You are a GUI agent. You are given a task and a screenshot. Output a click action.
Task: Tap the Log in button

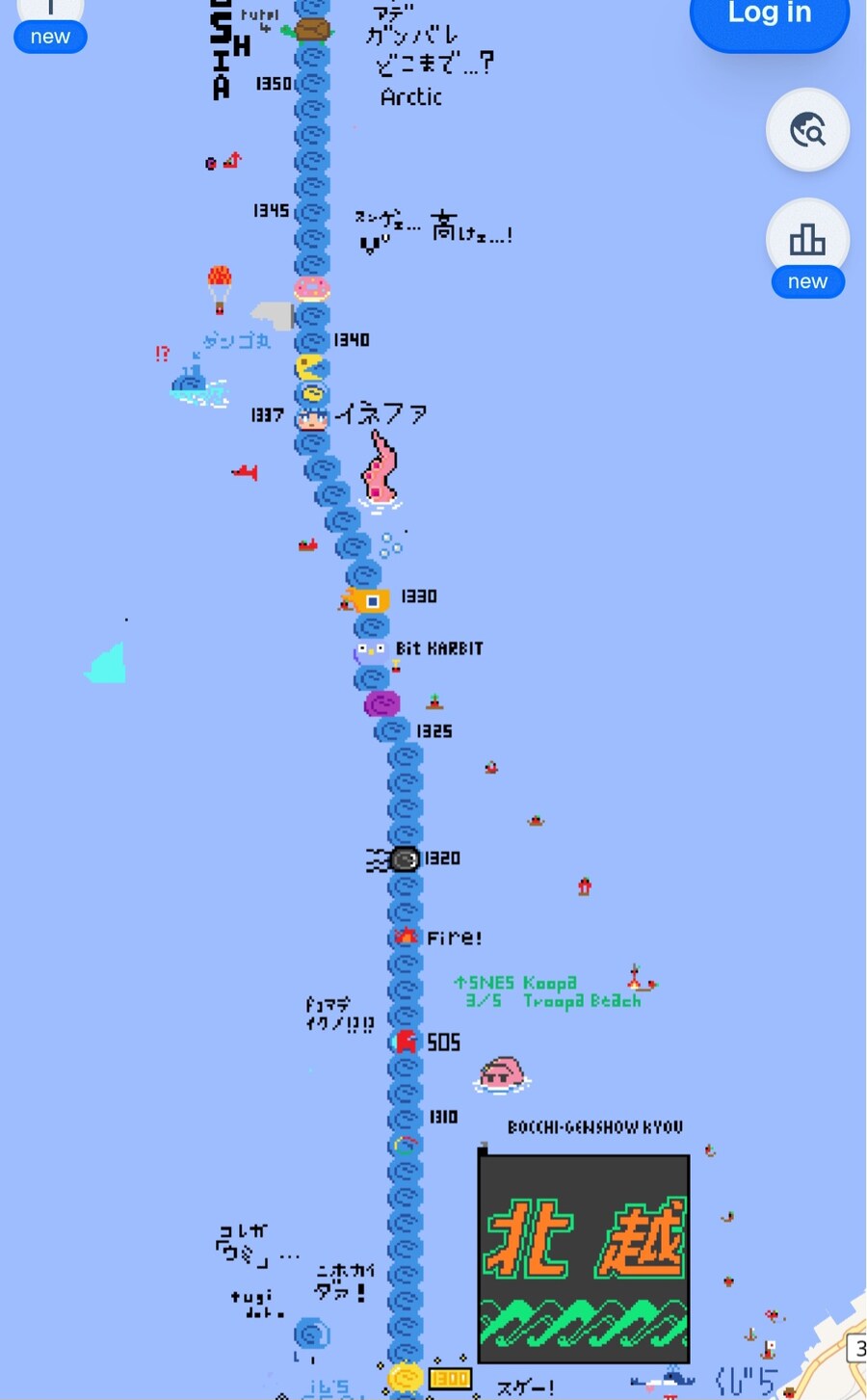769,17
